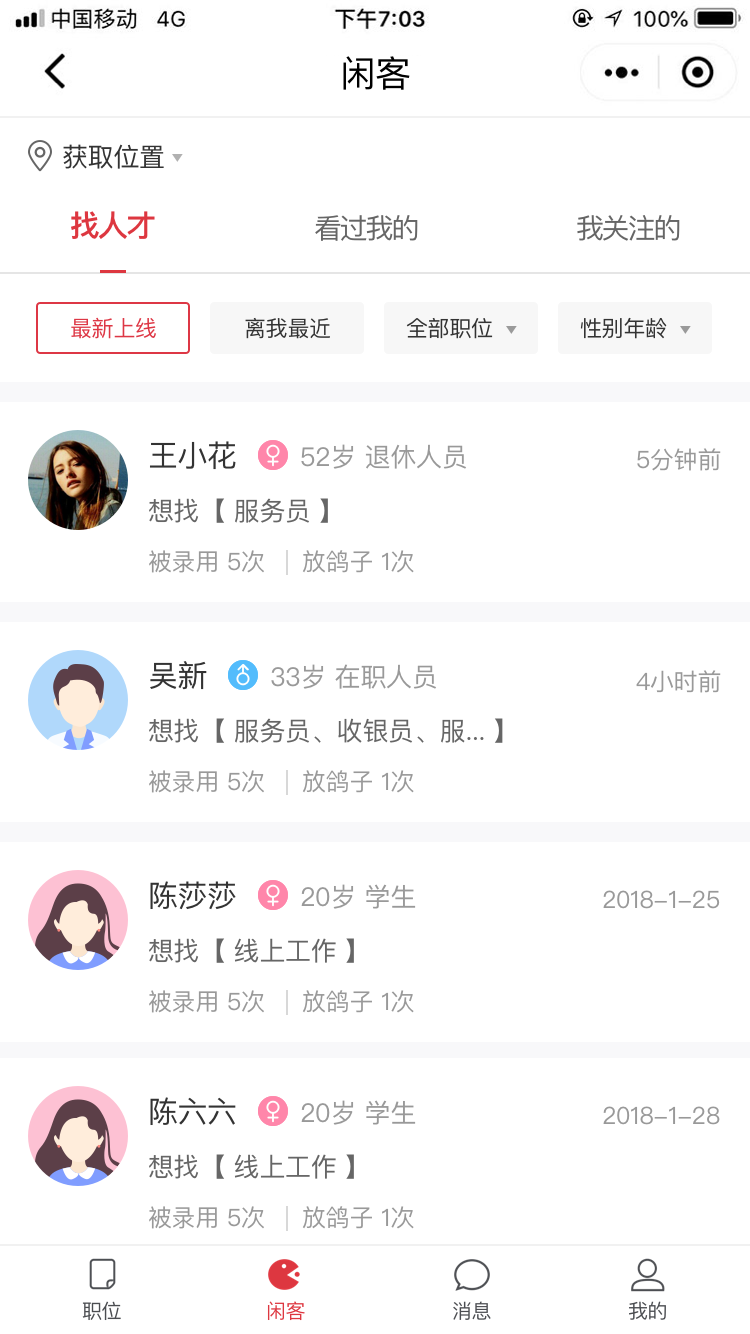
Task: Expand the 全部职位 dropdown
Action: pos(461,328)
